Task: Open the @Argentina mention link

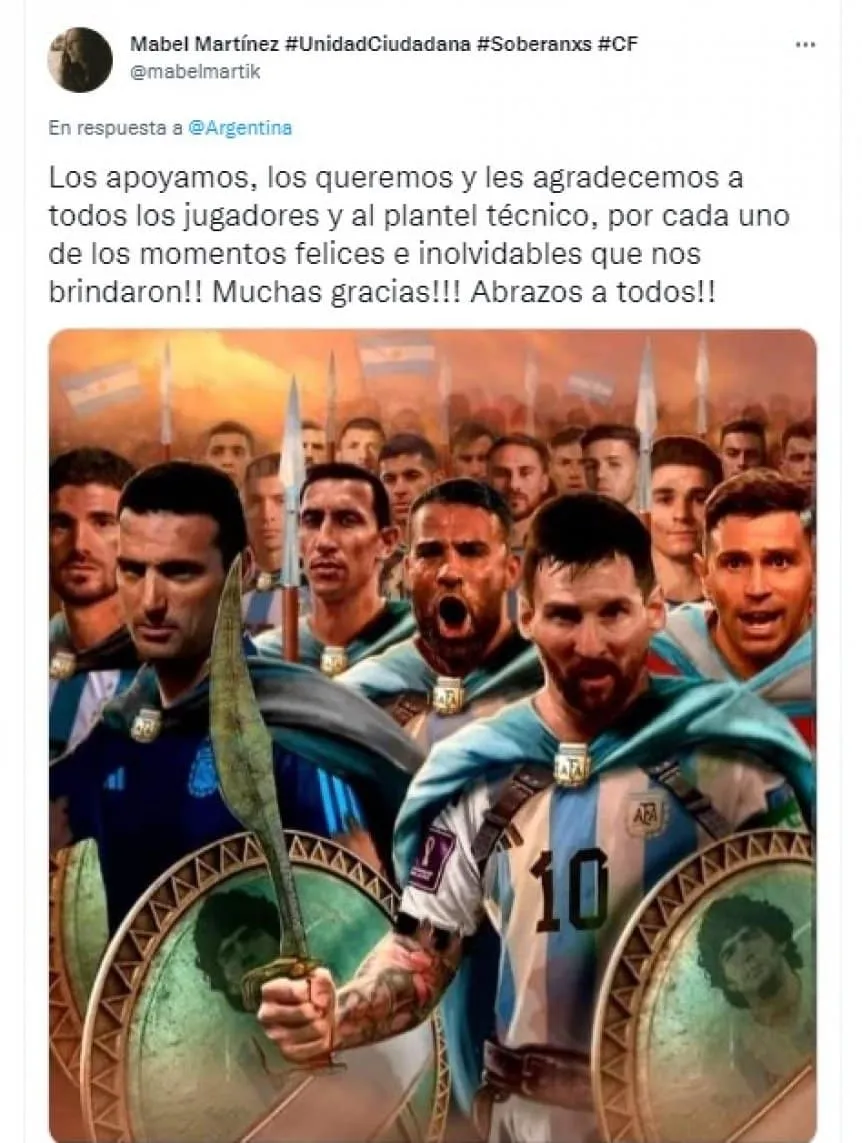Action: click(x=239, y=128)
